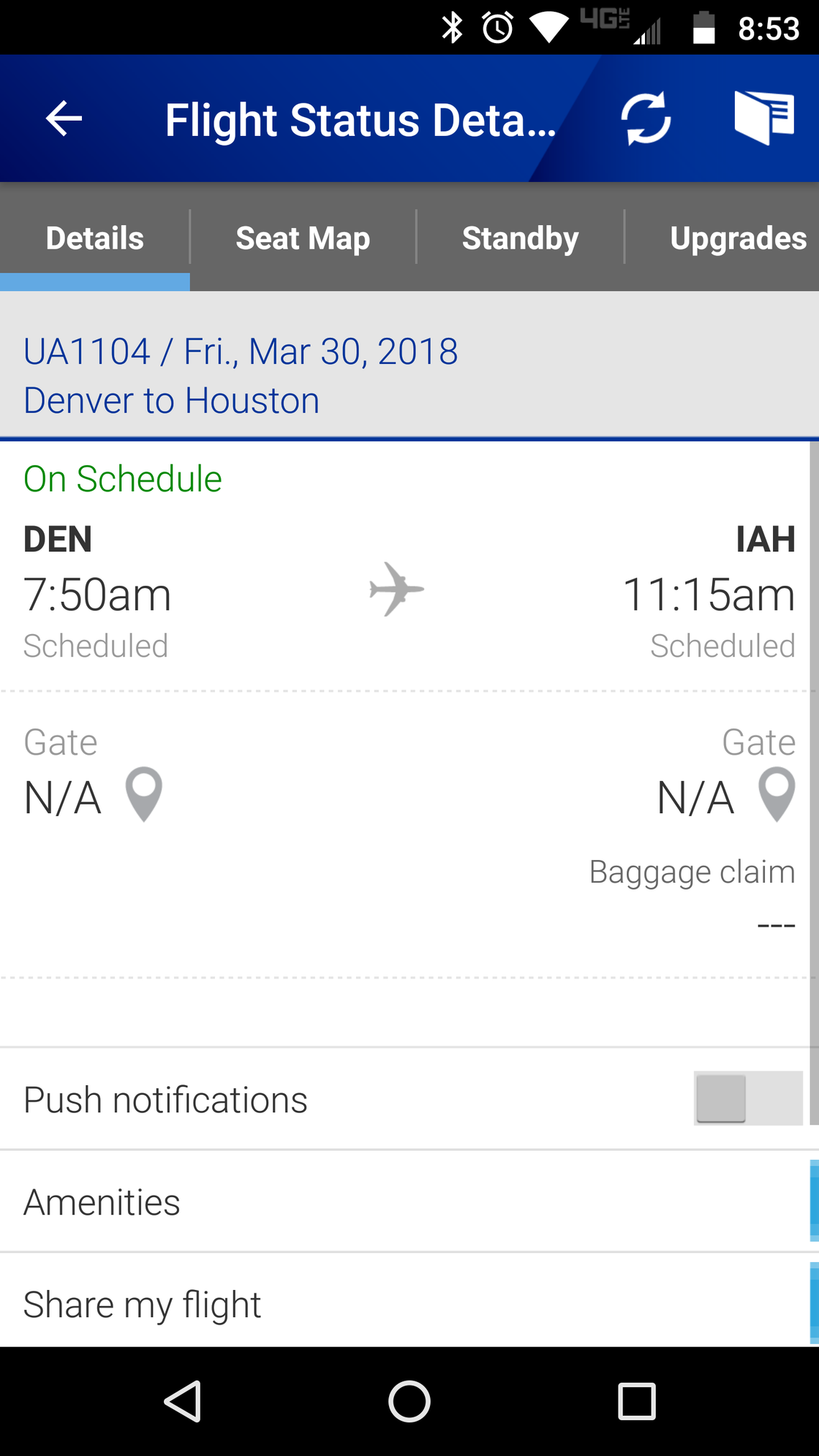Open the booklet icon in app bar
Viewport: 819px width, 1456px height.
[764, 118]
